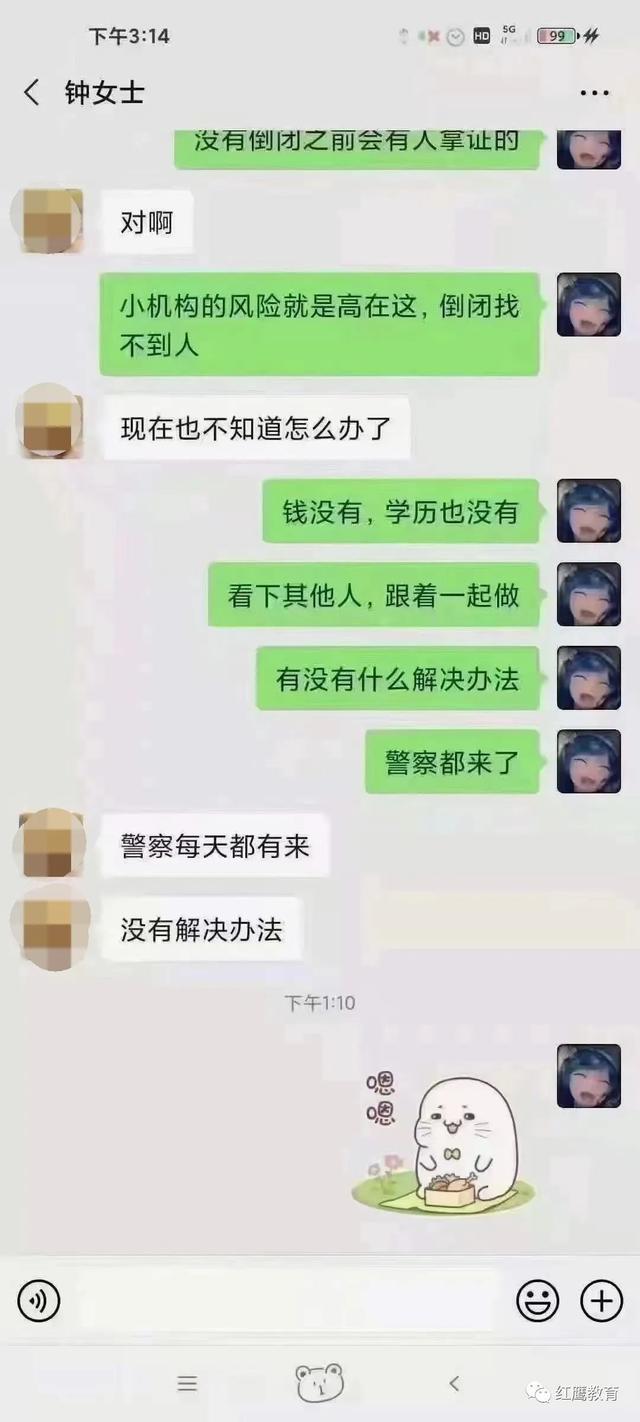This screenshot has width=640, height=1422.
Task: Go back from the 钟女士 chat
Action: click(x=32, y=93)
